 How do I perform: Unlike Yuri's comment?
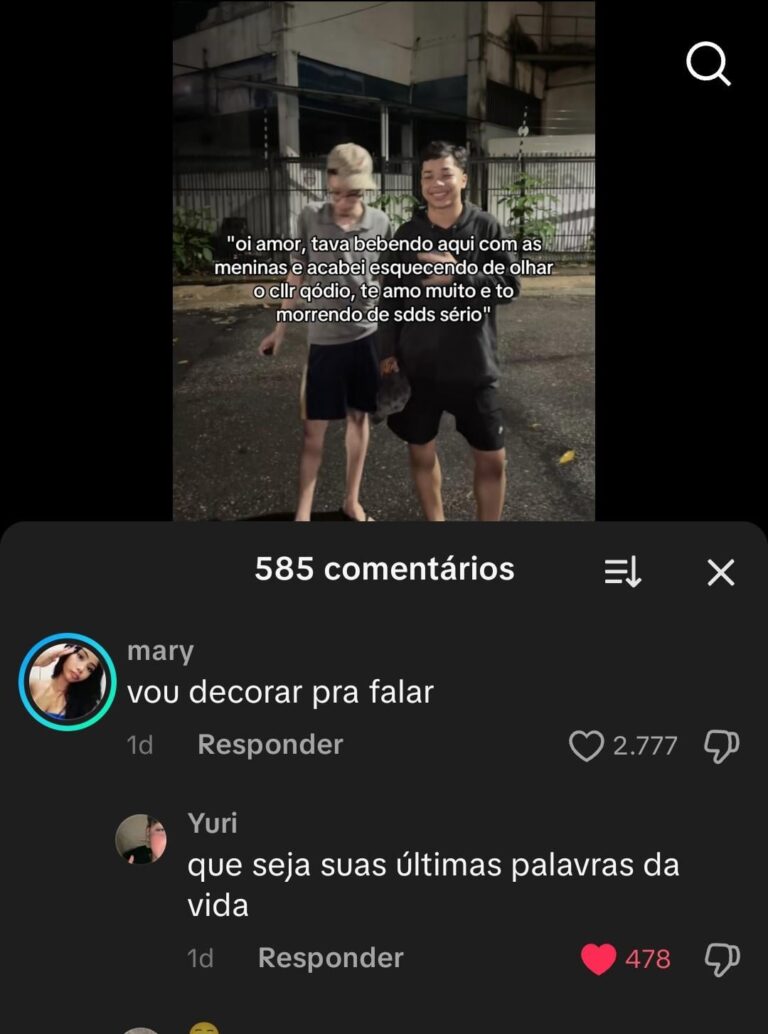[x=599, y=959]
